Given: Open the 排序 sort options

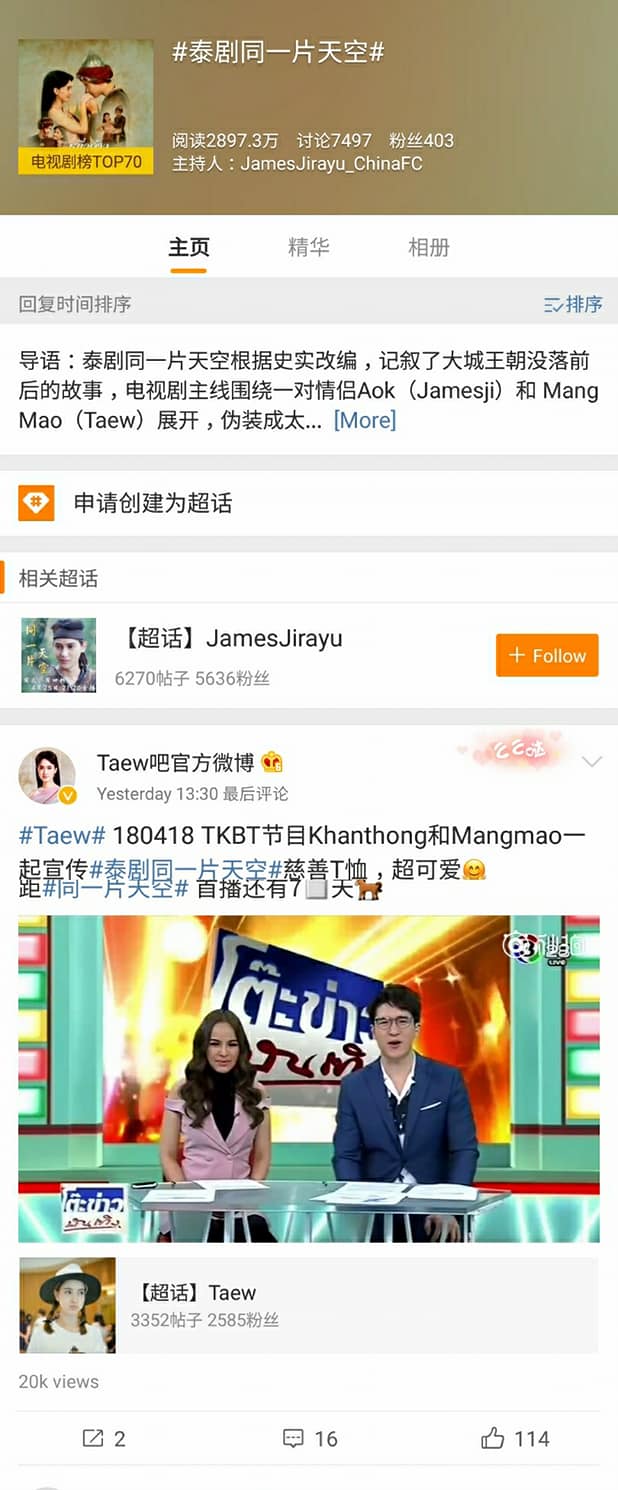Looking at the screenshot, I should 573,304.
